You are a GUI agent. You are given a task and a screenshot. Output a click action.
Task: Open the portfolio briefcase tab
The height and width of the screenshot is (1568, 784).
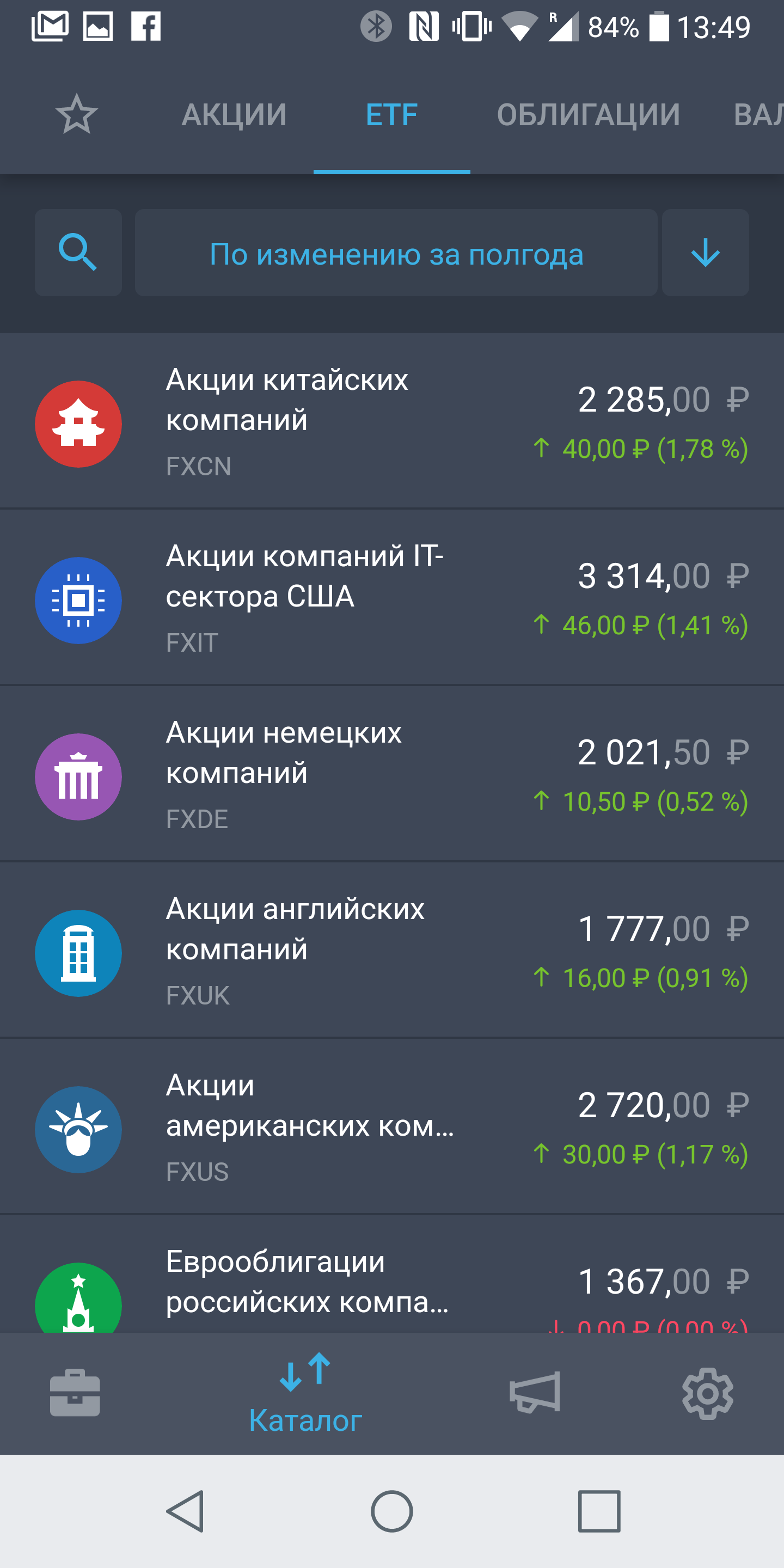pos(75,1393)
